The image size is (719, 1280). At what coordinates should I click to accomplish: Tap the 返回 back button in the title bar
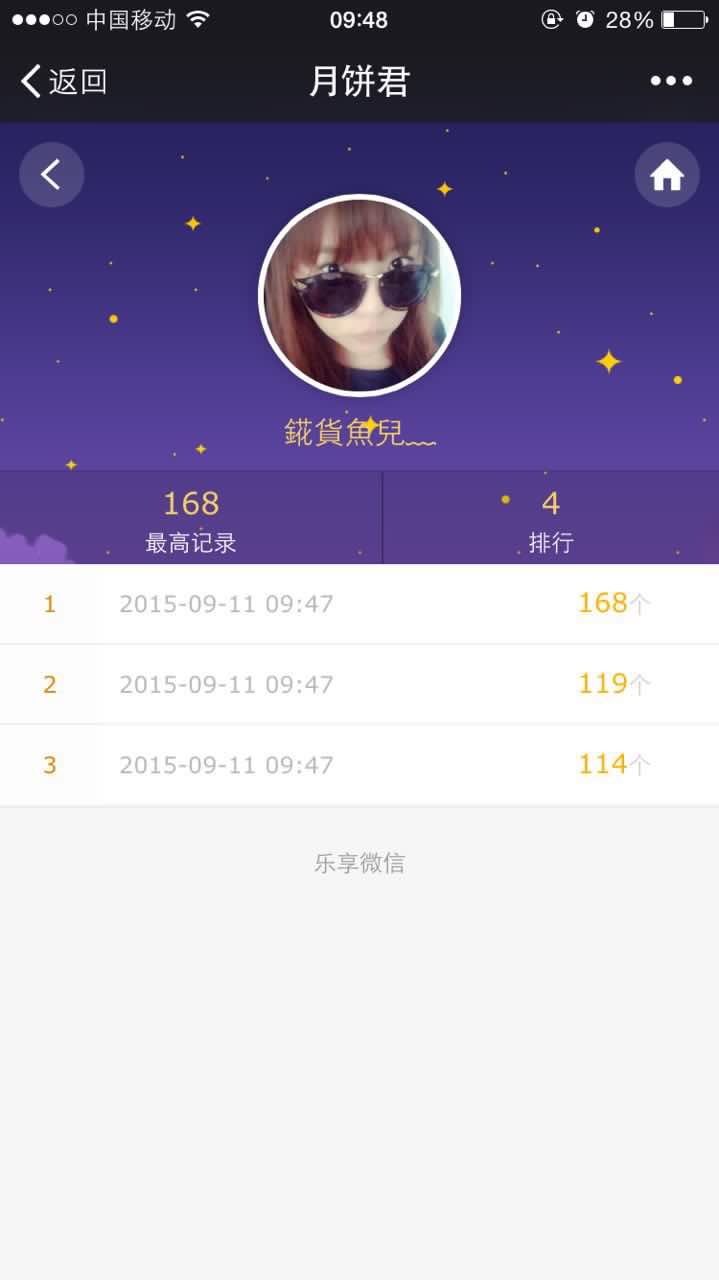64,81
